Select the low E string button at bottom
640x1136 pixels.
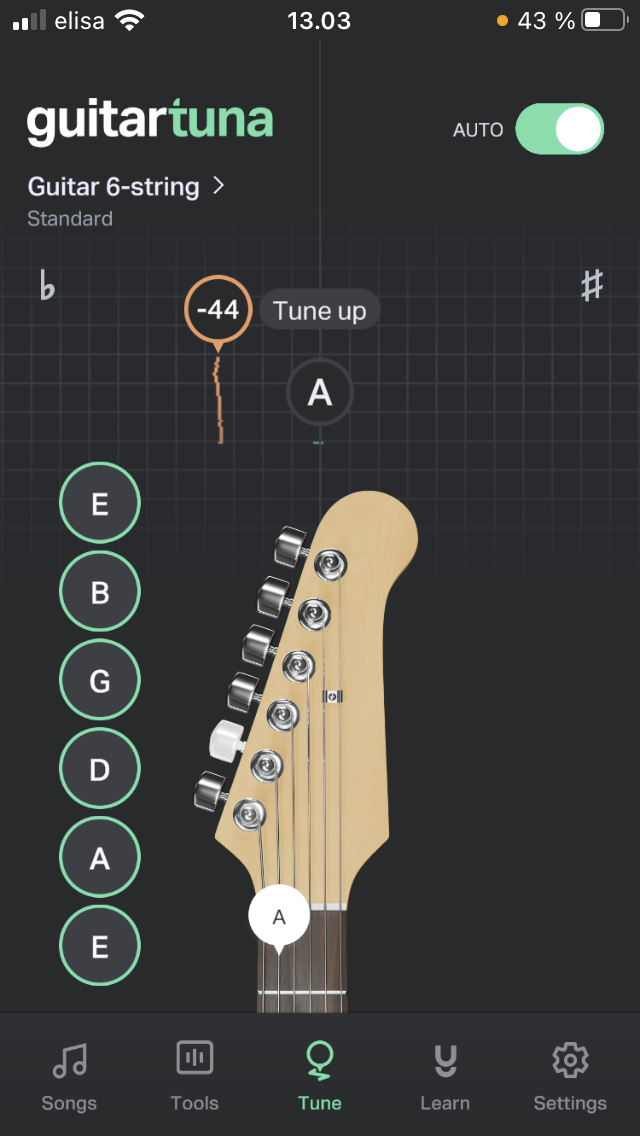pos(99,945)
